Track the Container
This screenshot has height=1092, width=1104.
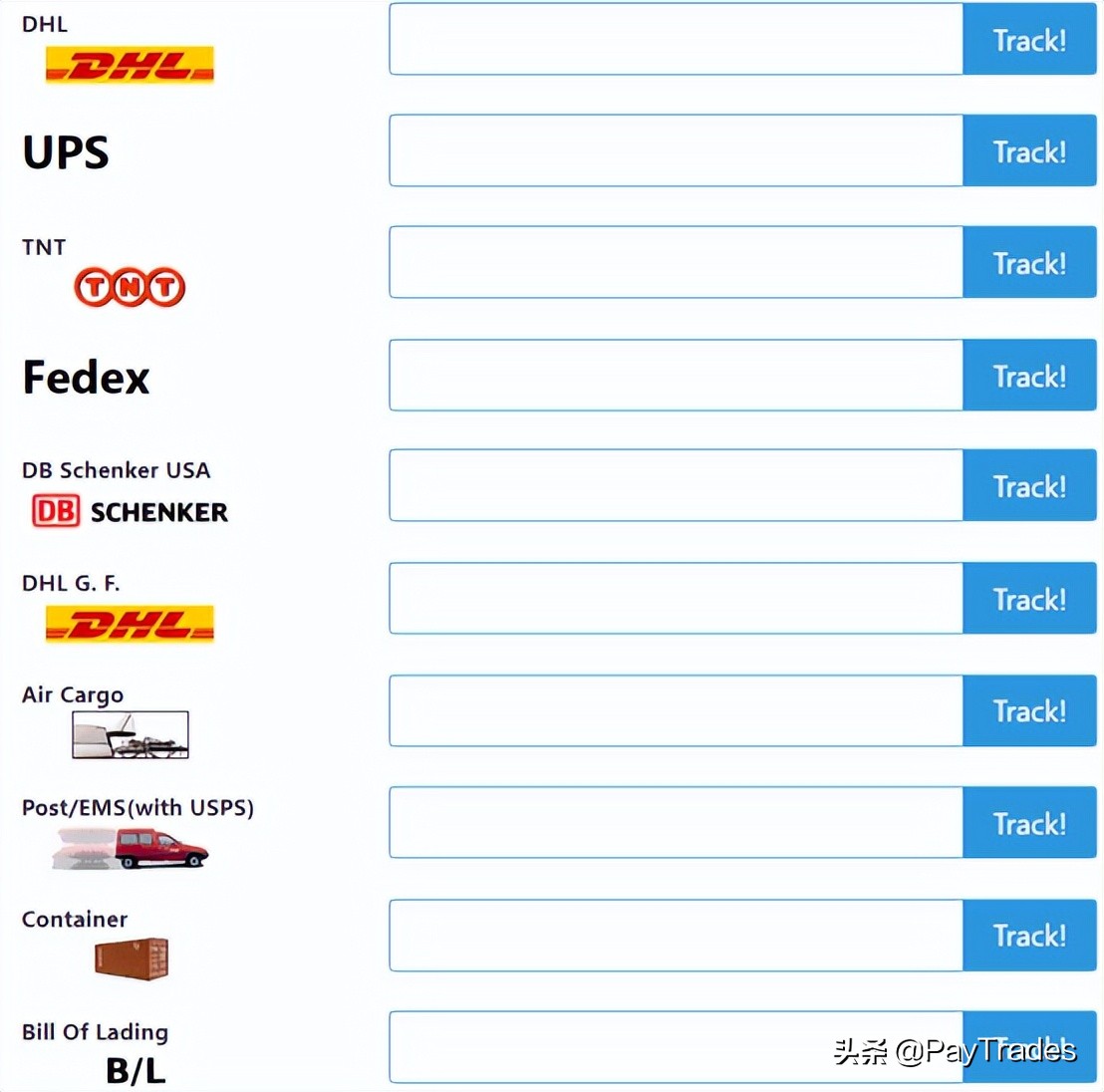(x=1029, y=935)
